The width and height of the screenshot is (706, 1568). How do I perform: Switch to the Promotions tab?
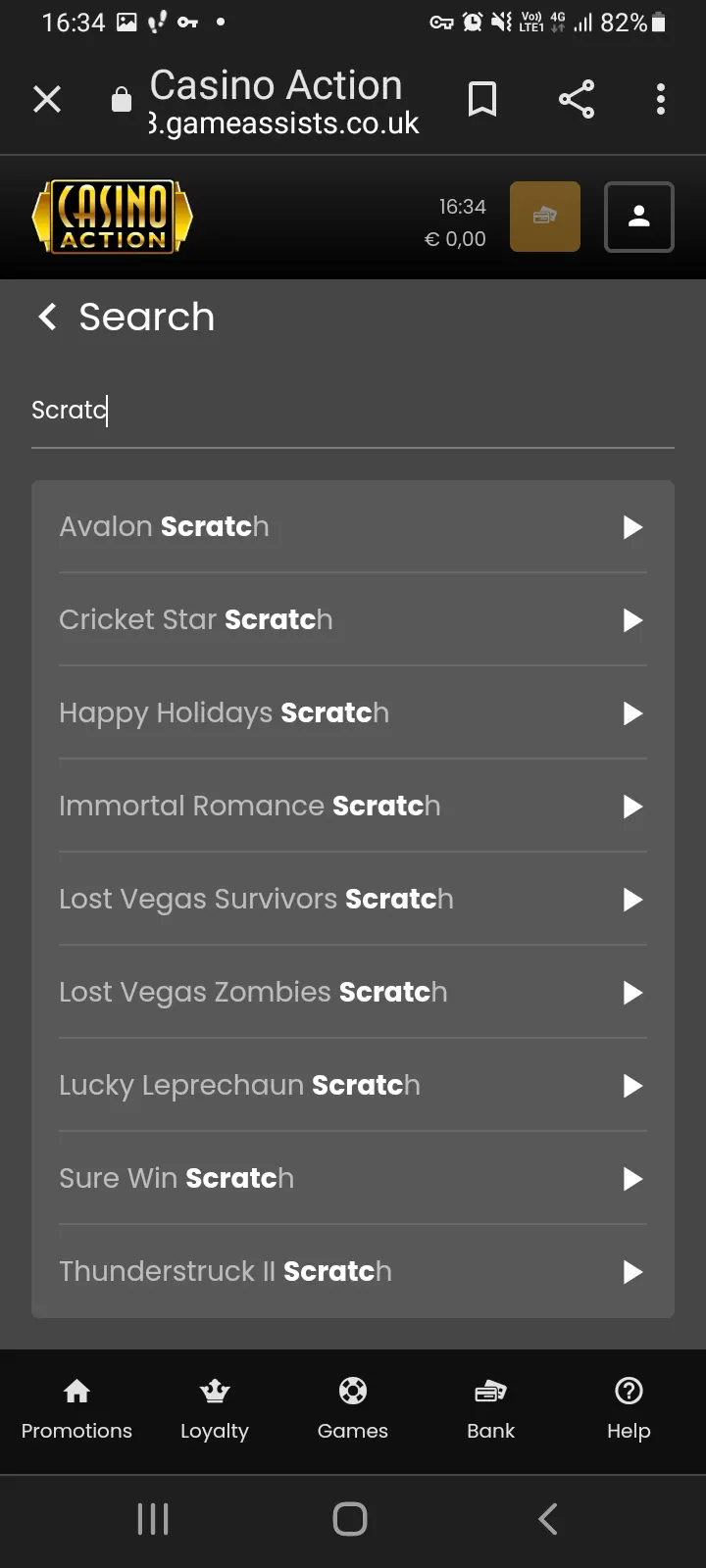click(76, 1411)
